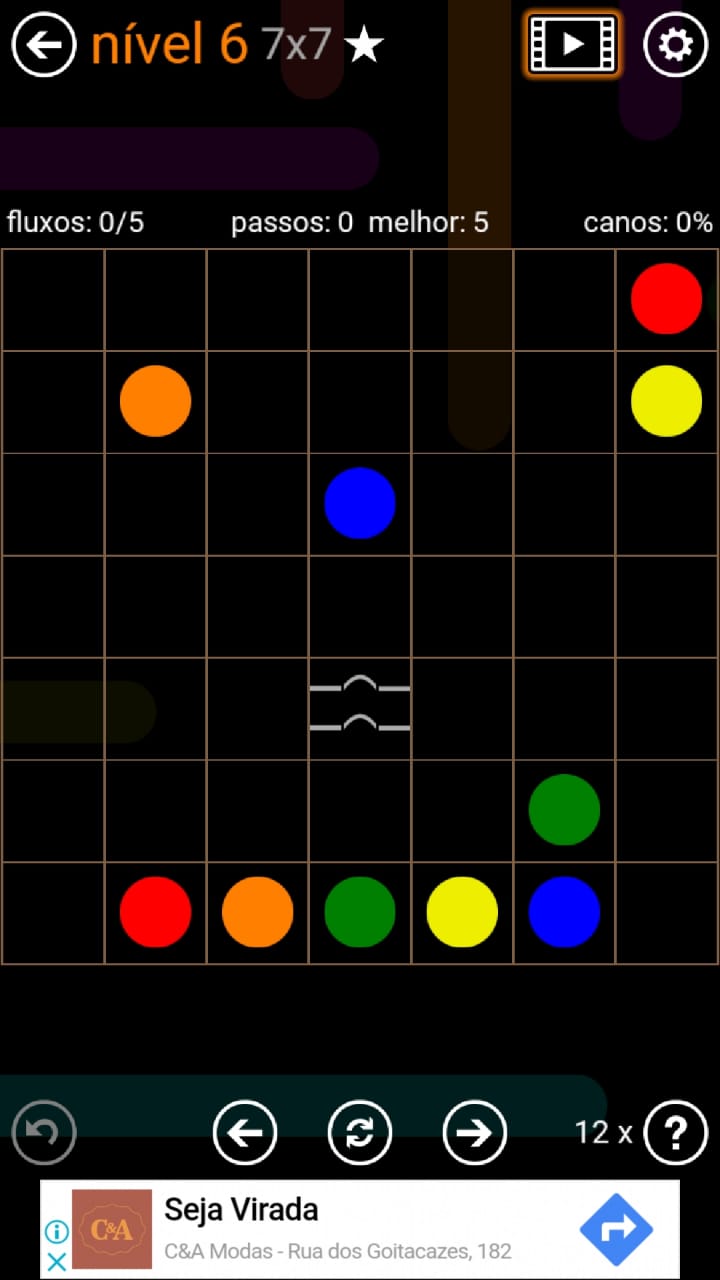Tap the bridge tile in the grid
Image resolution: width=720 pixels, height=1280 pixels.
pyautogui.click(x=360, y=708)
